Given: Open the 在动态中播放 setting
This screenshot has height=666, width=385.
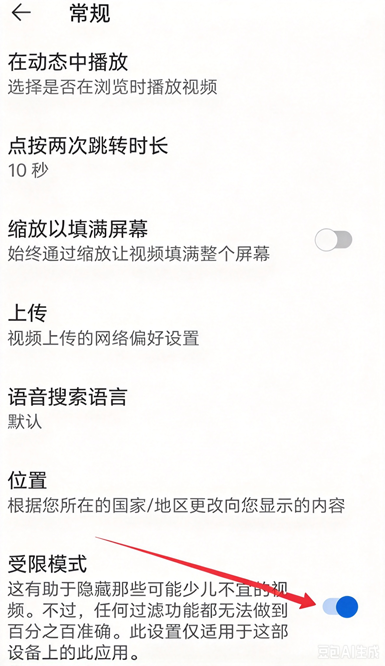Looking at the screenshot, I should [x=192, y=74].
